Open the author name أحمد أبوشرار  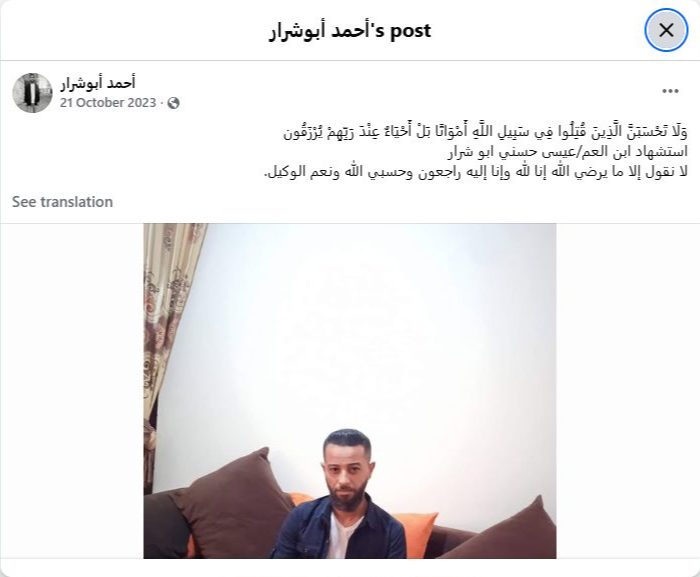tap(97, 82)
